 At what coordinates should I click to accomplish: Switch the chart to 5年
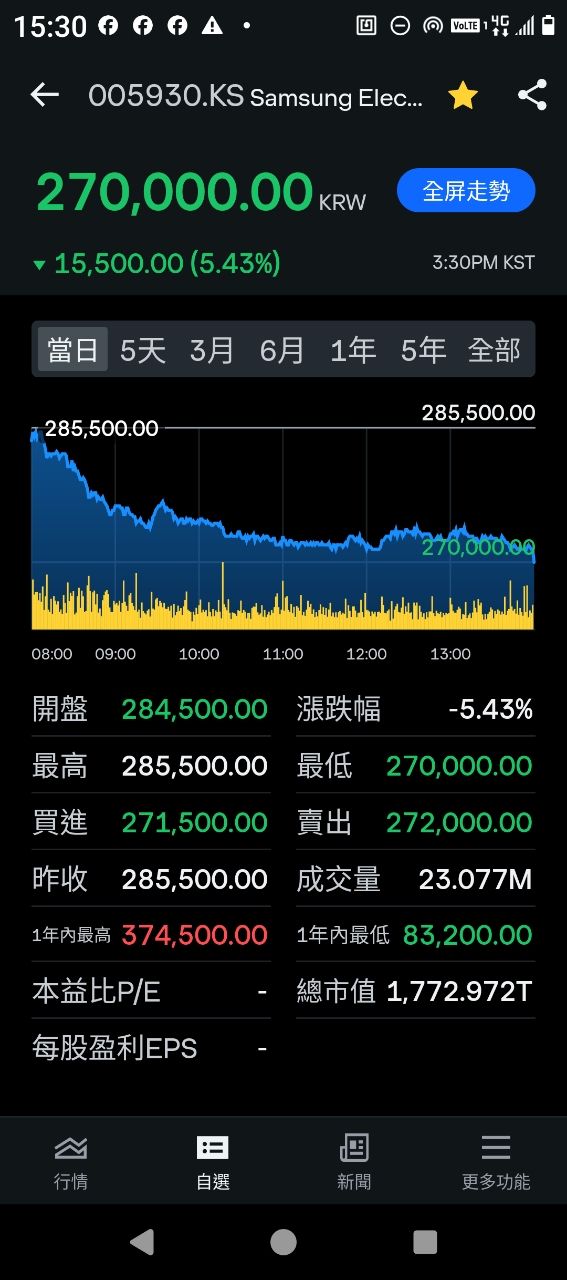pos(423,350)
